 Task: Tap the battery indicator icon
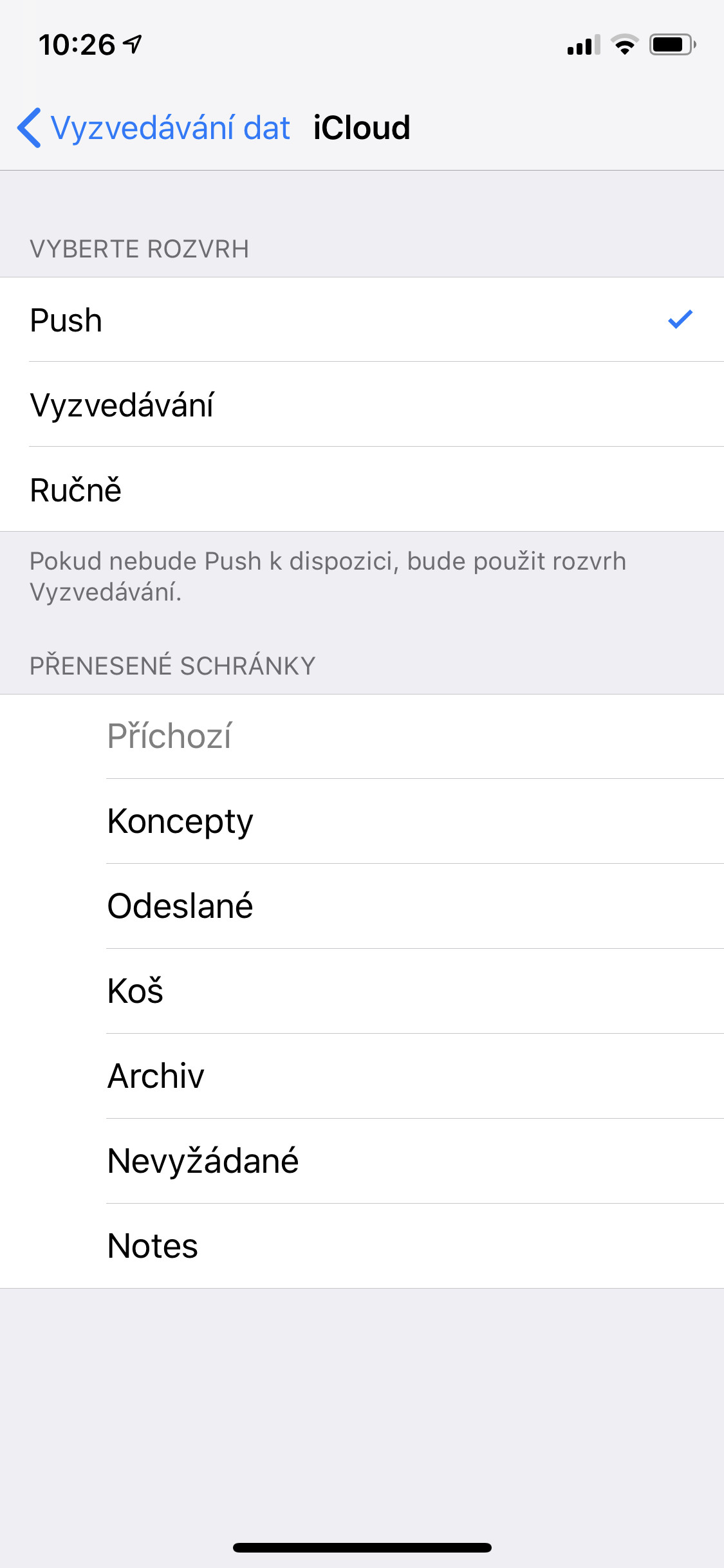pos(671,44)
